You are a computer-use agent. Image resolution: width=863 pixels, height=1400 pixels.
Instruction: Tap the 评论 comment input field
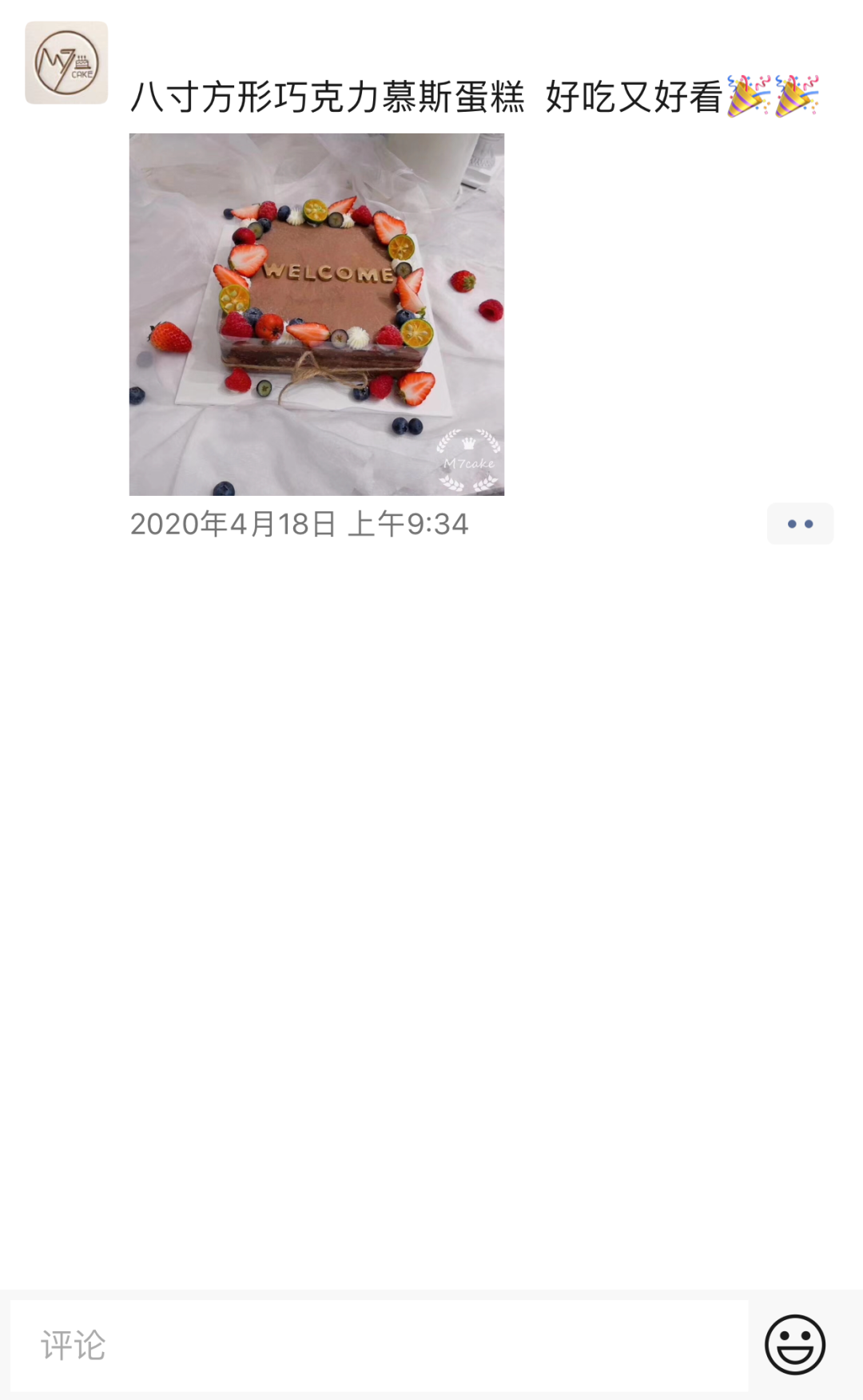click(380, 1345)
